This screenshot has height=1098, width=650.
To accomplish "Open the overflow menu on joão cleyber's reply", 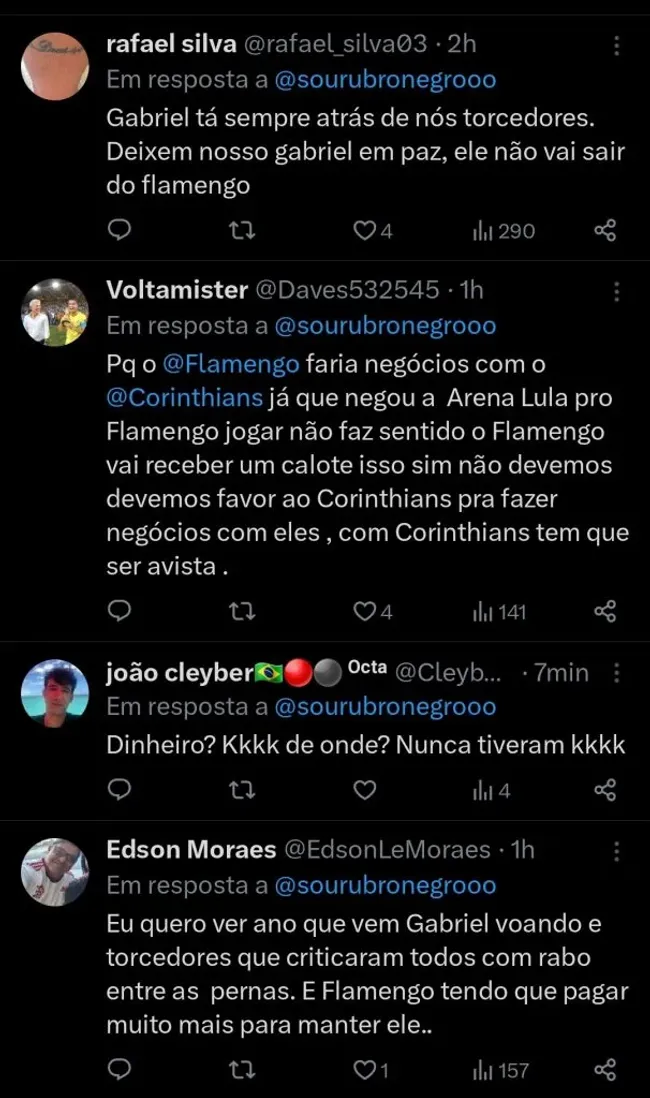I will (x=617, y=673).
